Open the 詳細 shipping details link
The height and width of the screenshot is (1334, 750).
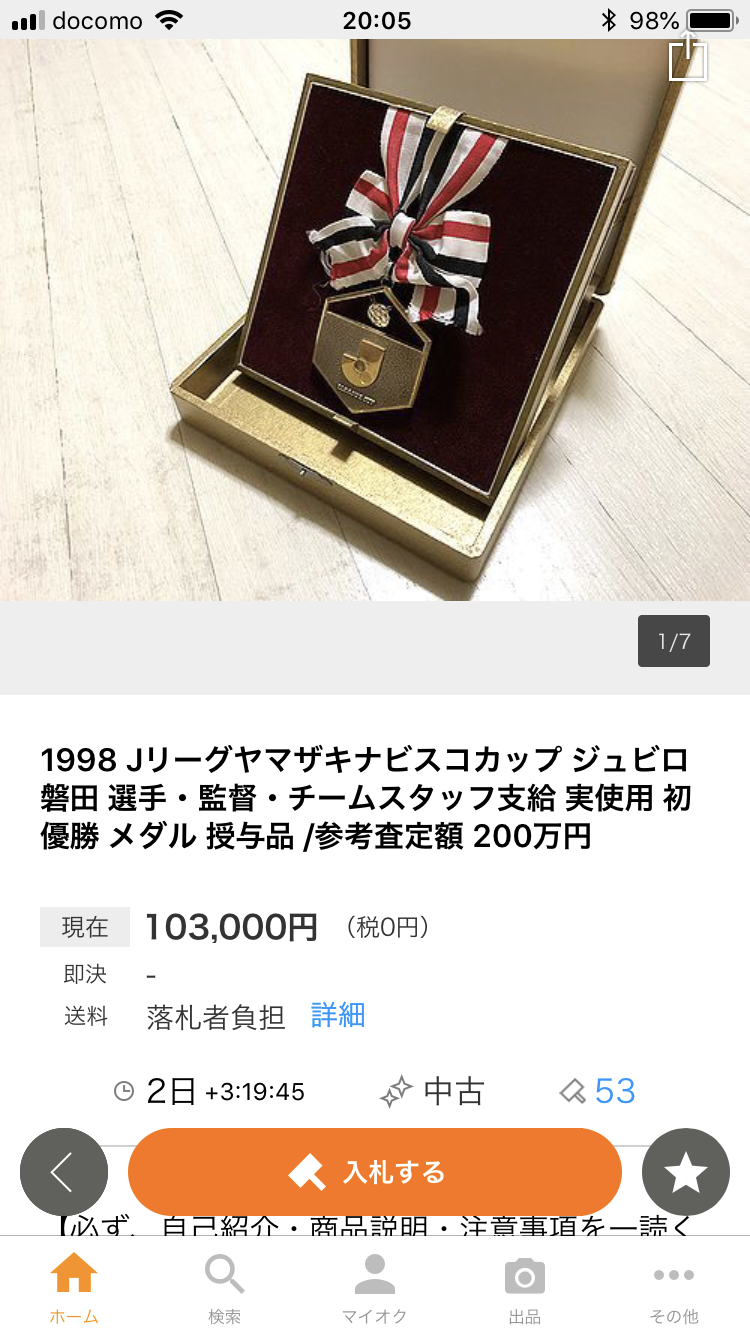338,1016
